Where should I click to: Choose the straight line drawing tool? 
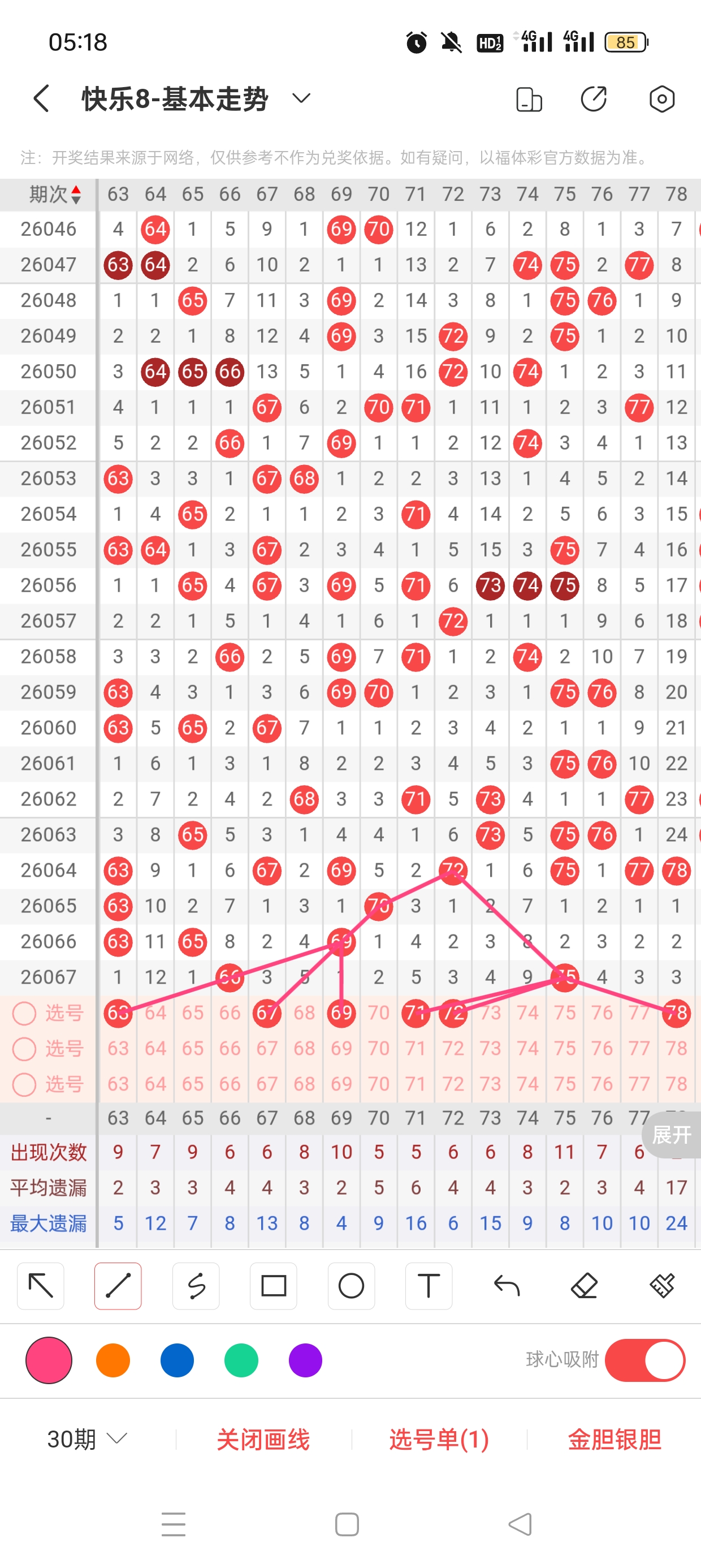(118, 1286)
